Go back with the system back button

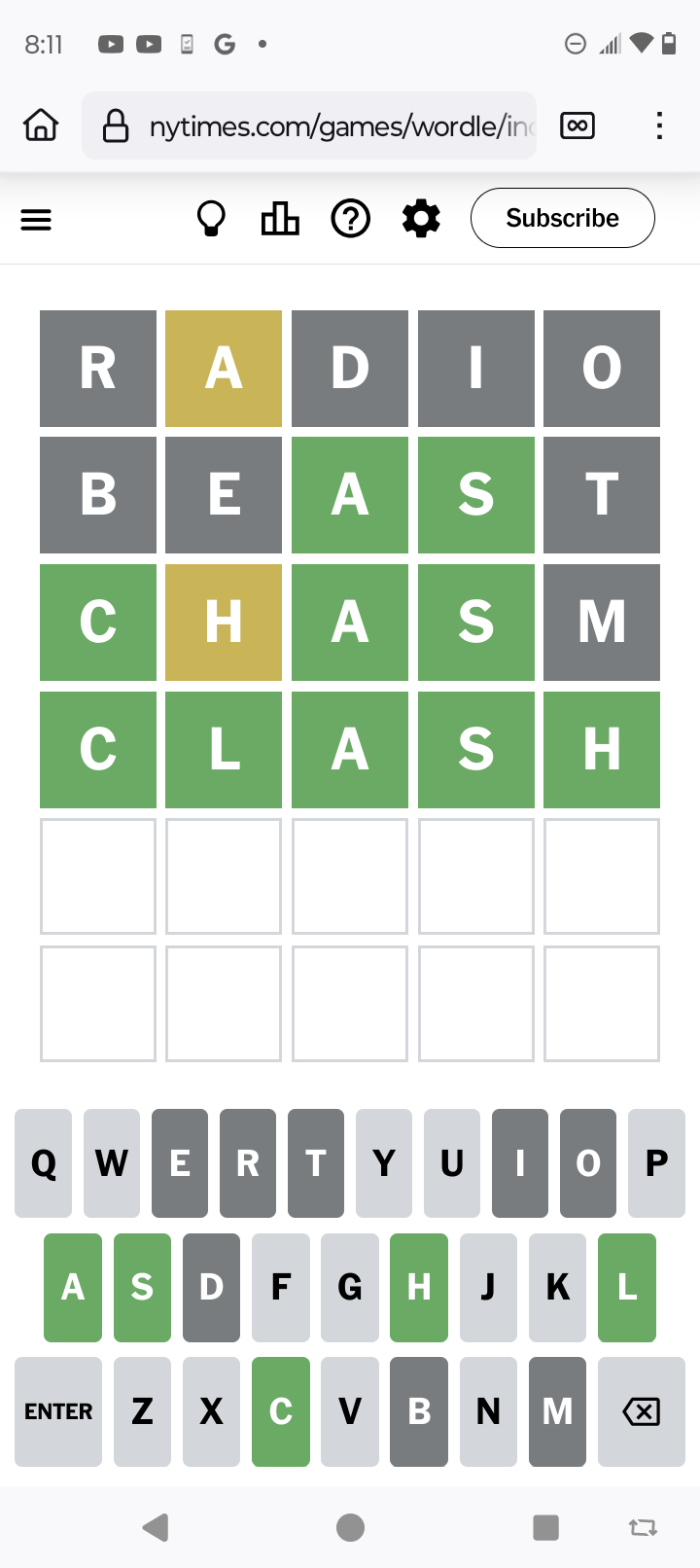pyautogui.click(x=156, y=1527)
